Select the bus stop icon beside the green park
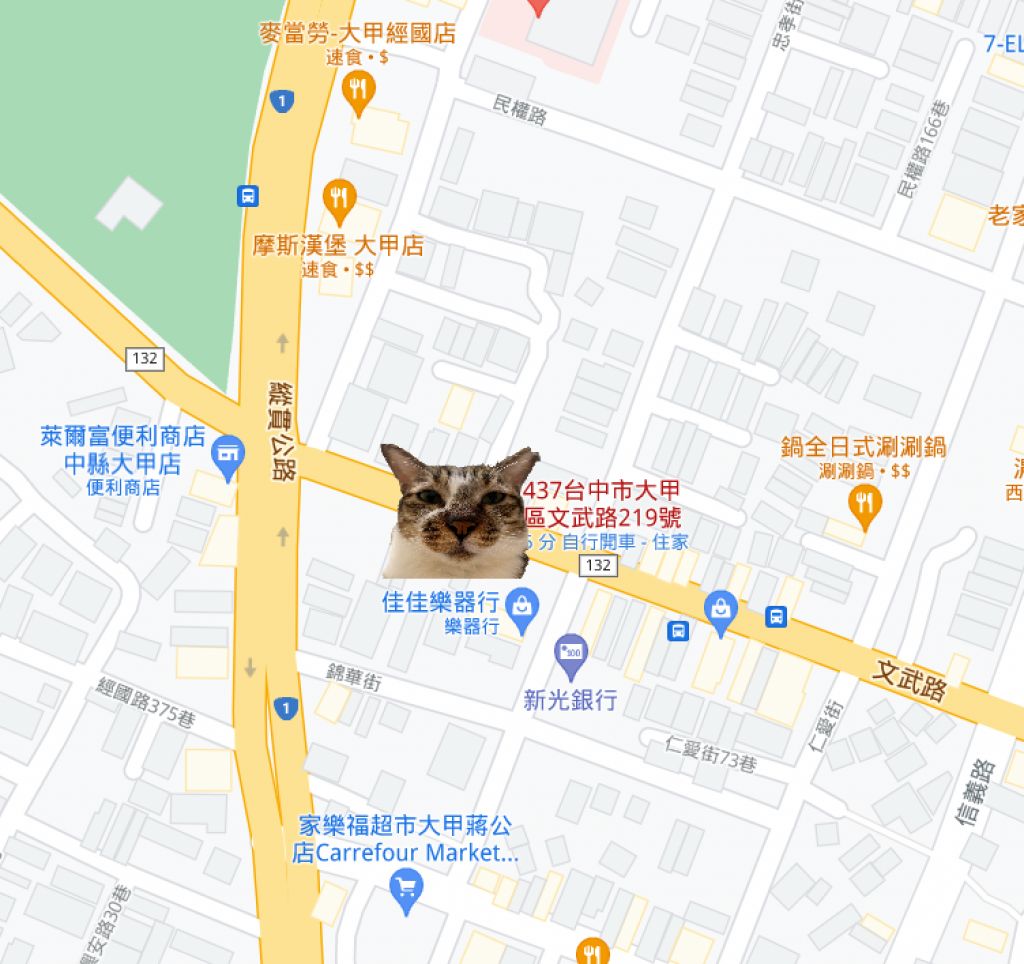The height and width of the screenshot is (964, 1024). [248, 196]
